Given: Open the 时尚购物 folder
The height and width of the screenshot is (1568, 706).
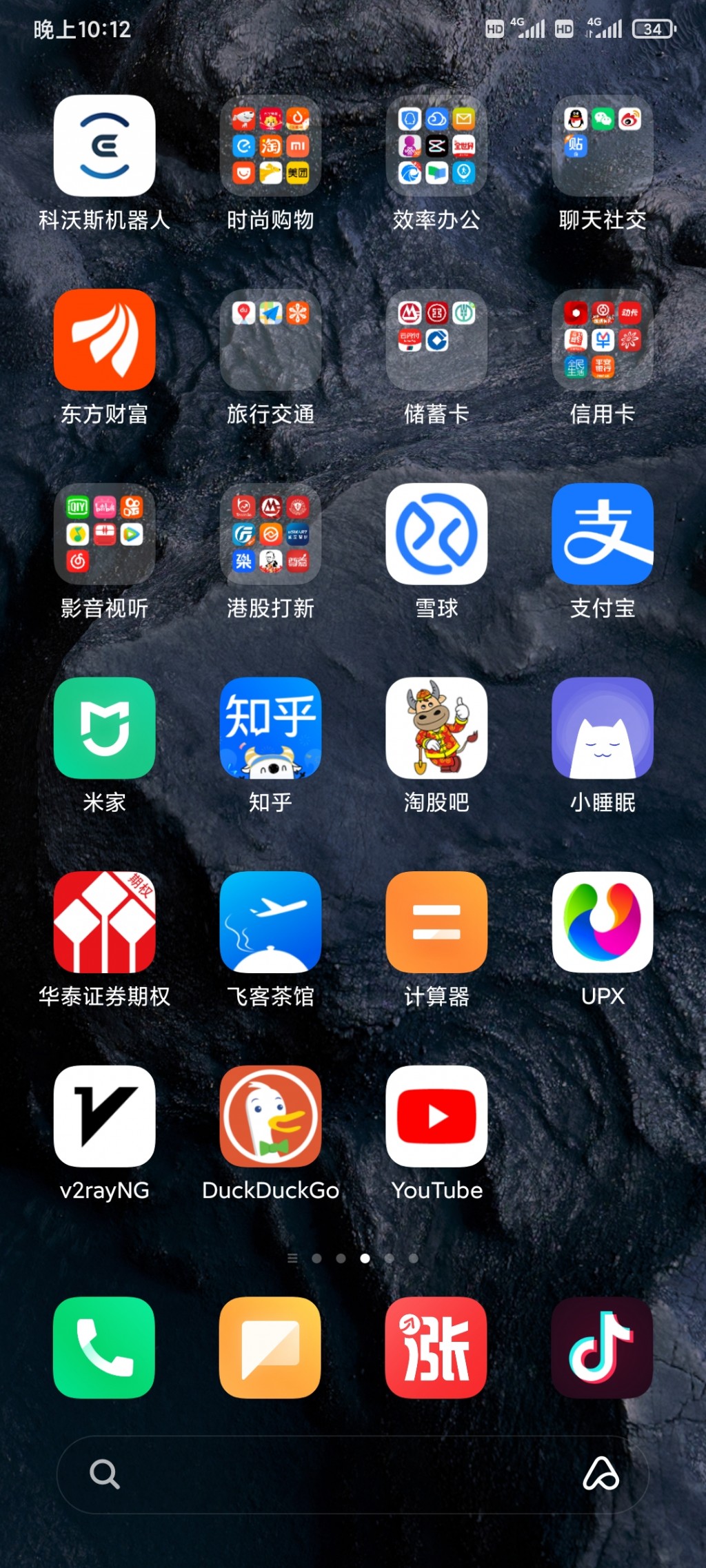Looking at the screenshot, I should point(270,145).
